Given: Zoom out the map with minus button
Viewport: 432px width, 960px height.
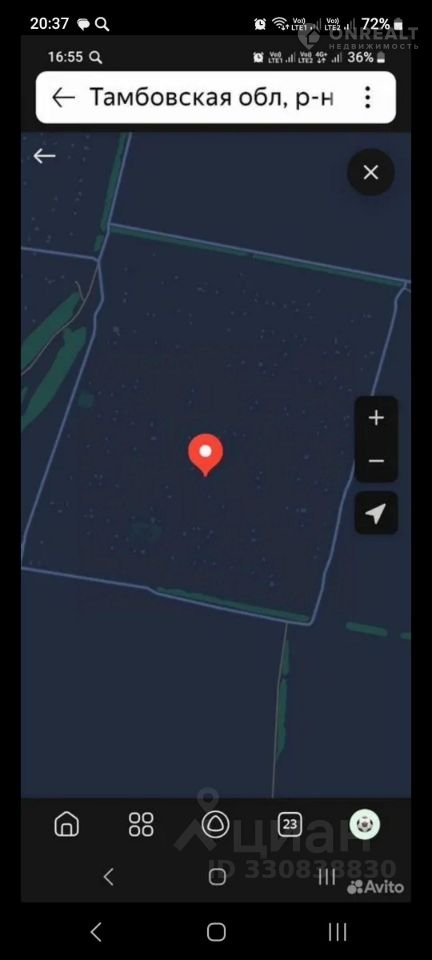Looking at the screenshot, I should (x=376, y=460).
